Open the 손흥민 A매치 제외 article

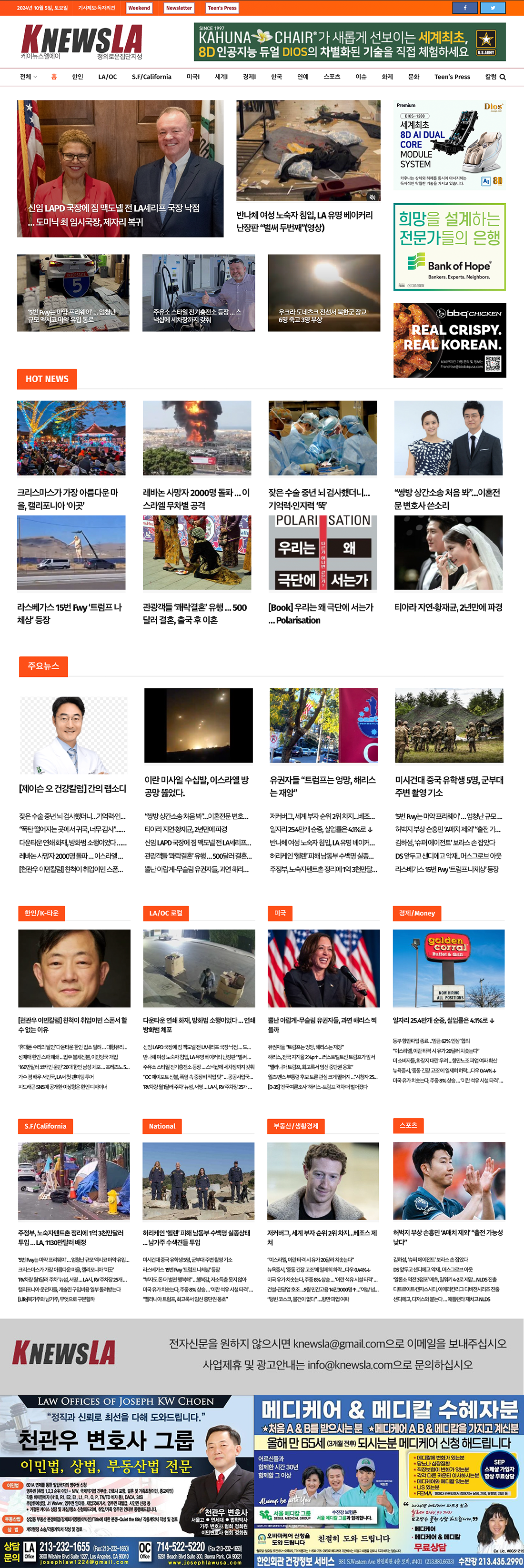(x=448, y=1237)
